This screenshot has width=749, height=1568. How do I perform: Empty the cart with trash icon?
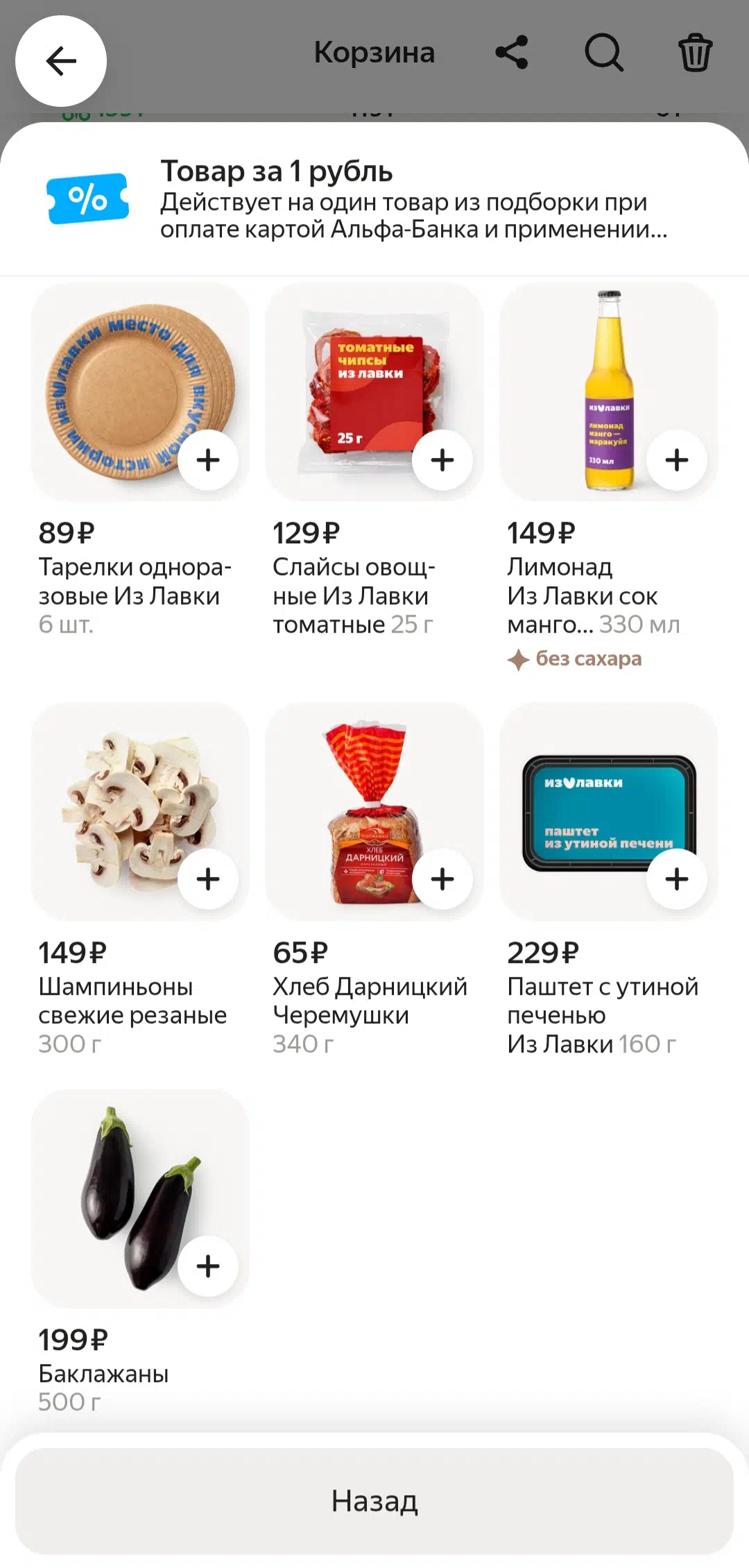[695, 53]
